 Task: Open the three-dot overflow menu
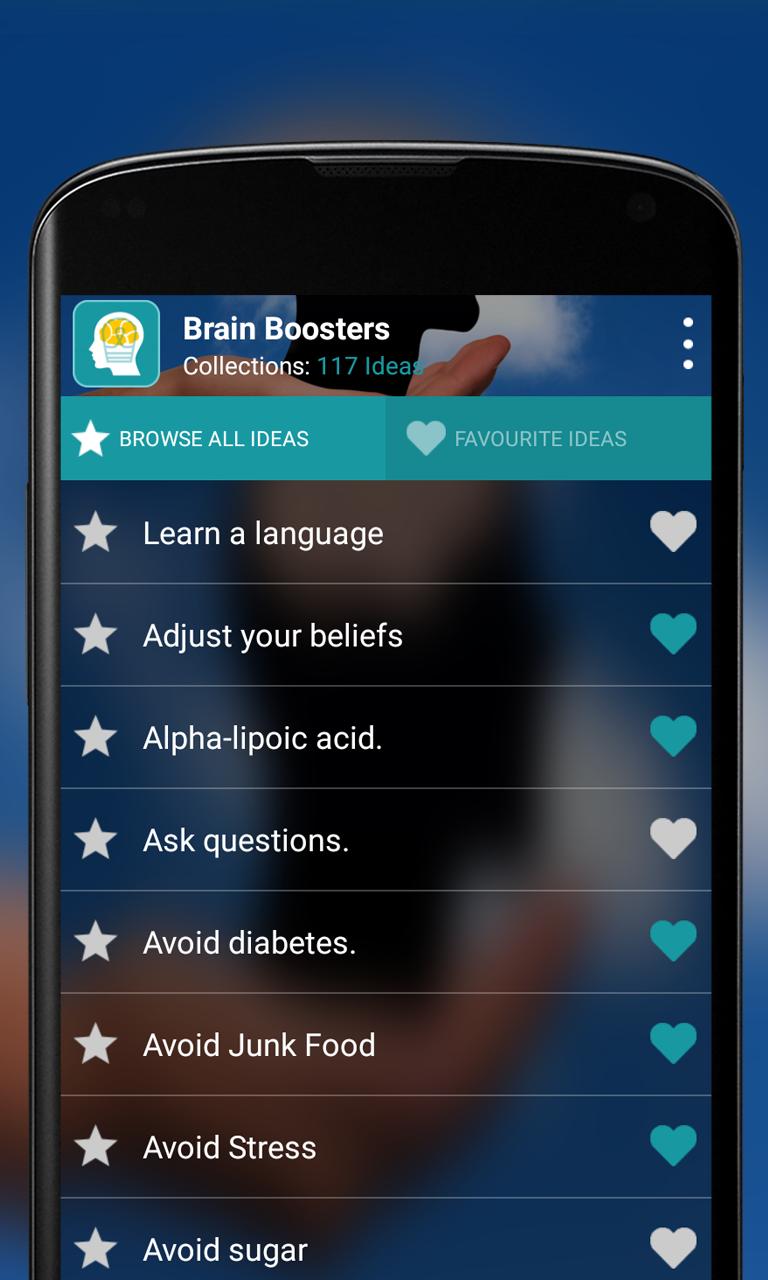pyautogui.click(x=688, y=344)
